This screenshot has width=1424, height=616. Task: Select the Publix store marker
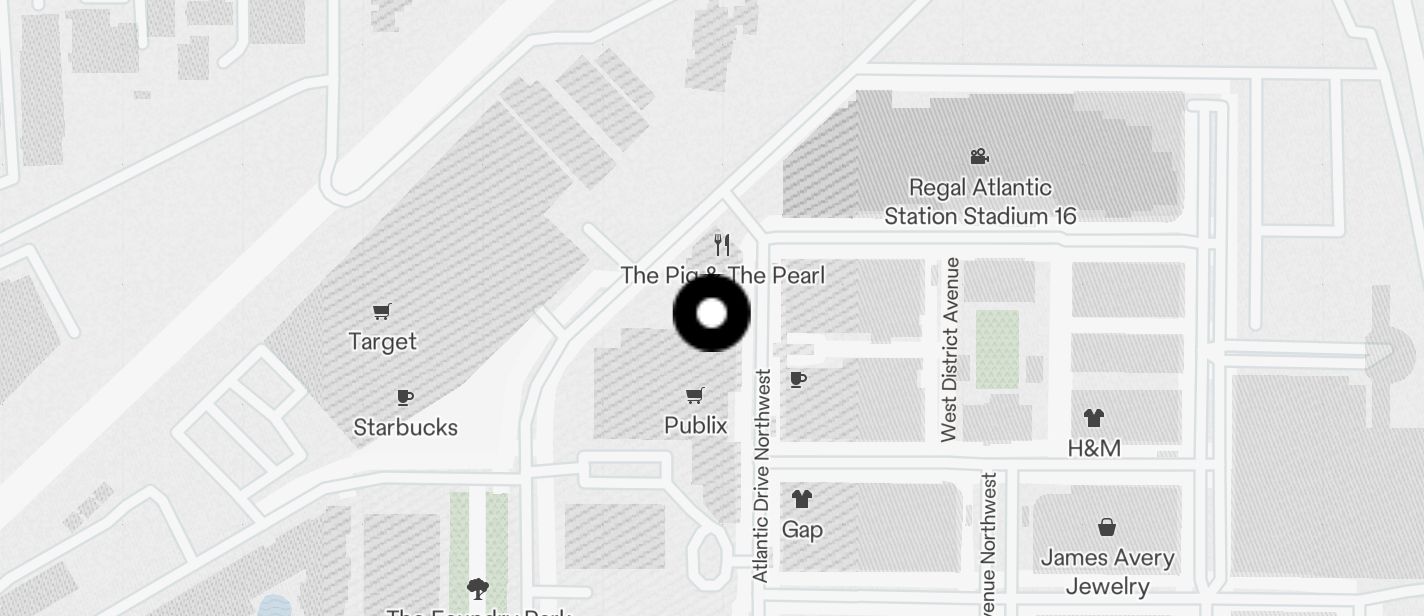pos(695,396)
